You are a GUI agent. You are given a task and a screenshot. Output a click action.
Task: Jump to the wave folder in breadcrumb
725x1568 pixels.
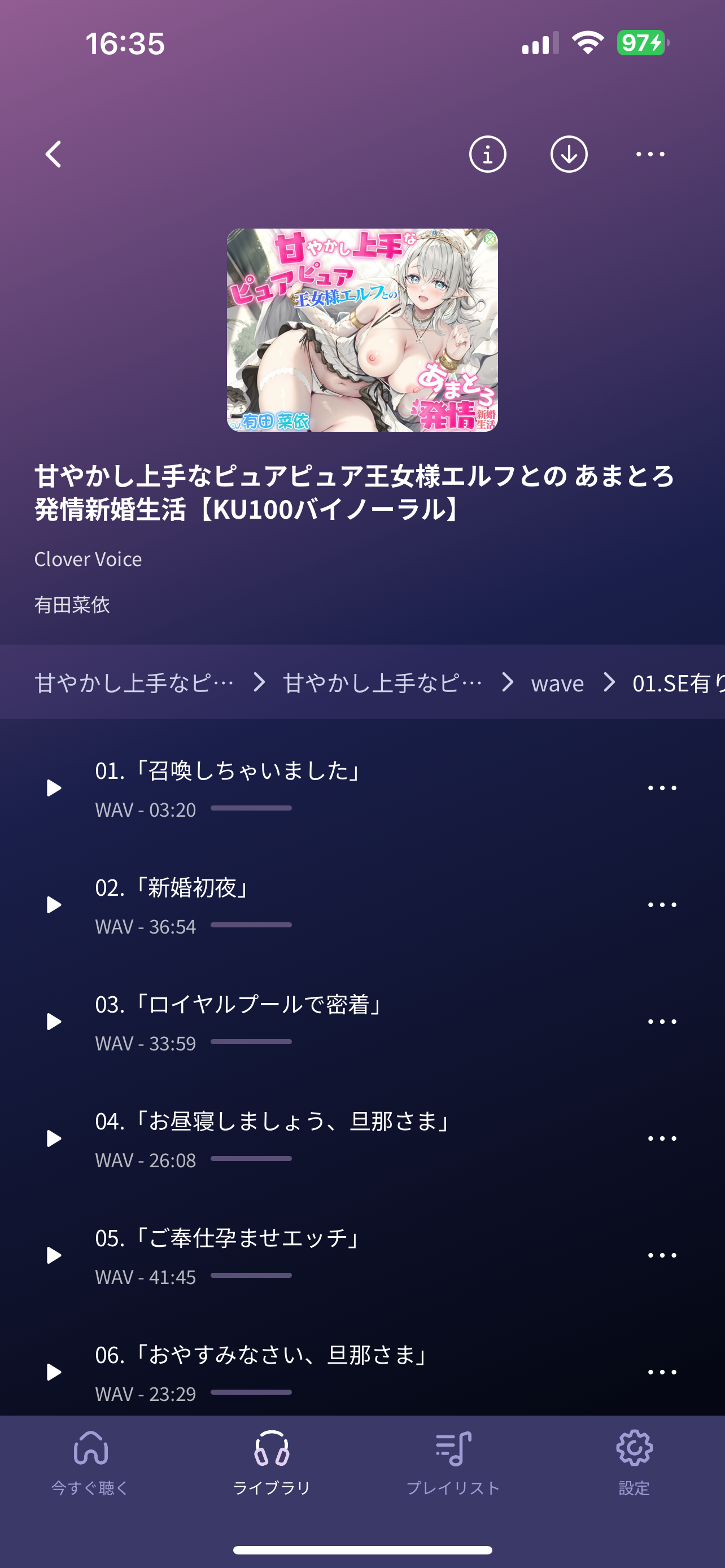(557, 683)
